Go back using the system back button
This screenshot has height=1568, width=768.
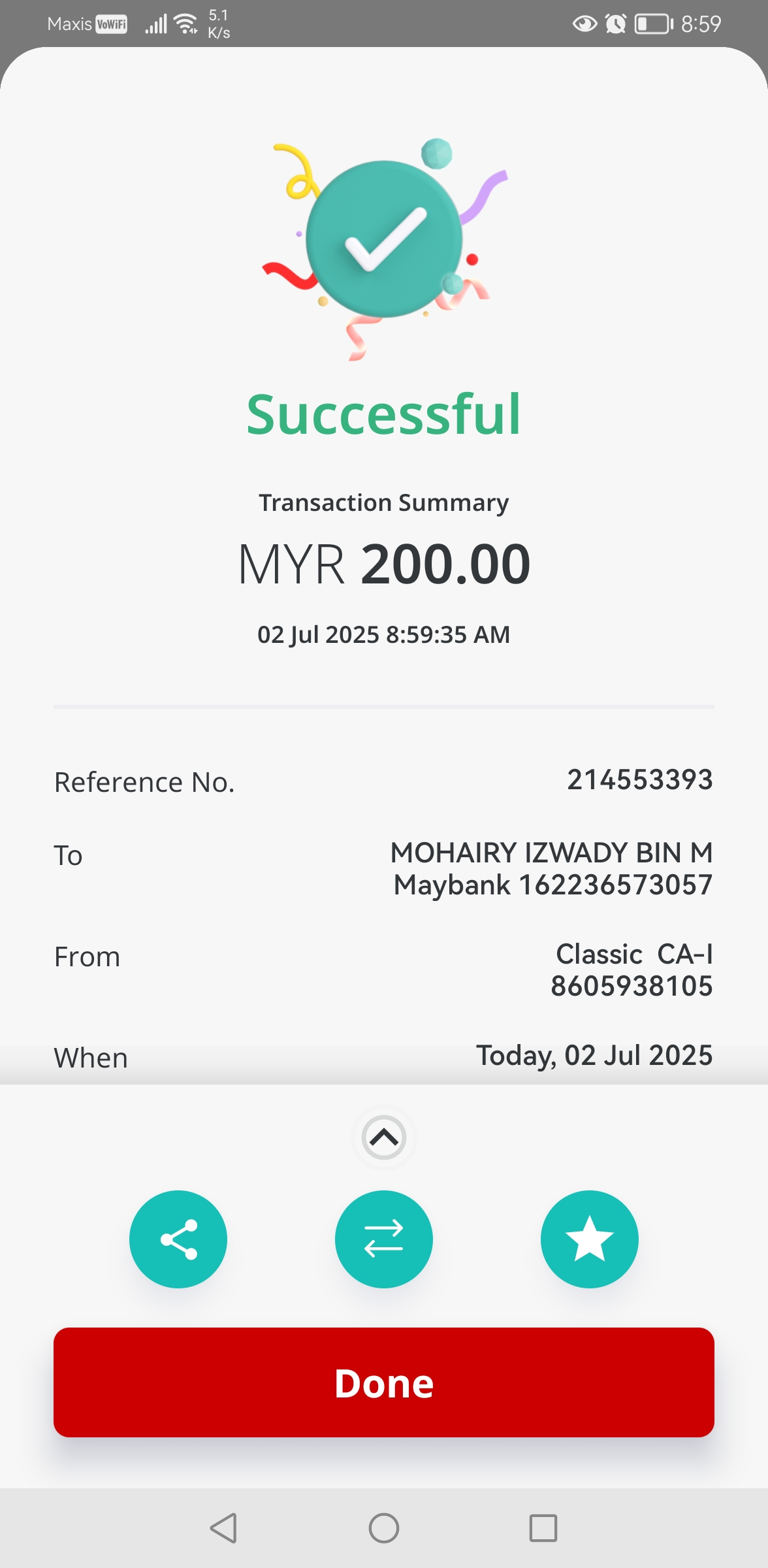tap(224, 1528)
